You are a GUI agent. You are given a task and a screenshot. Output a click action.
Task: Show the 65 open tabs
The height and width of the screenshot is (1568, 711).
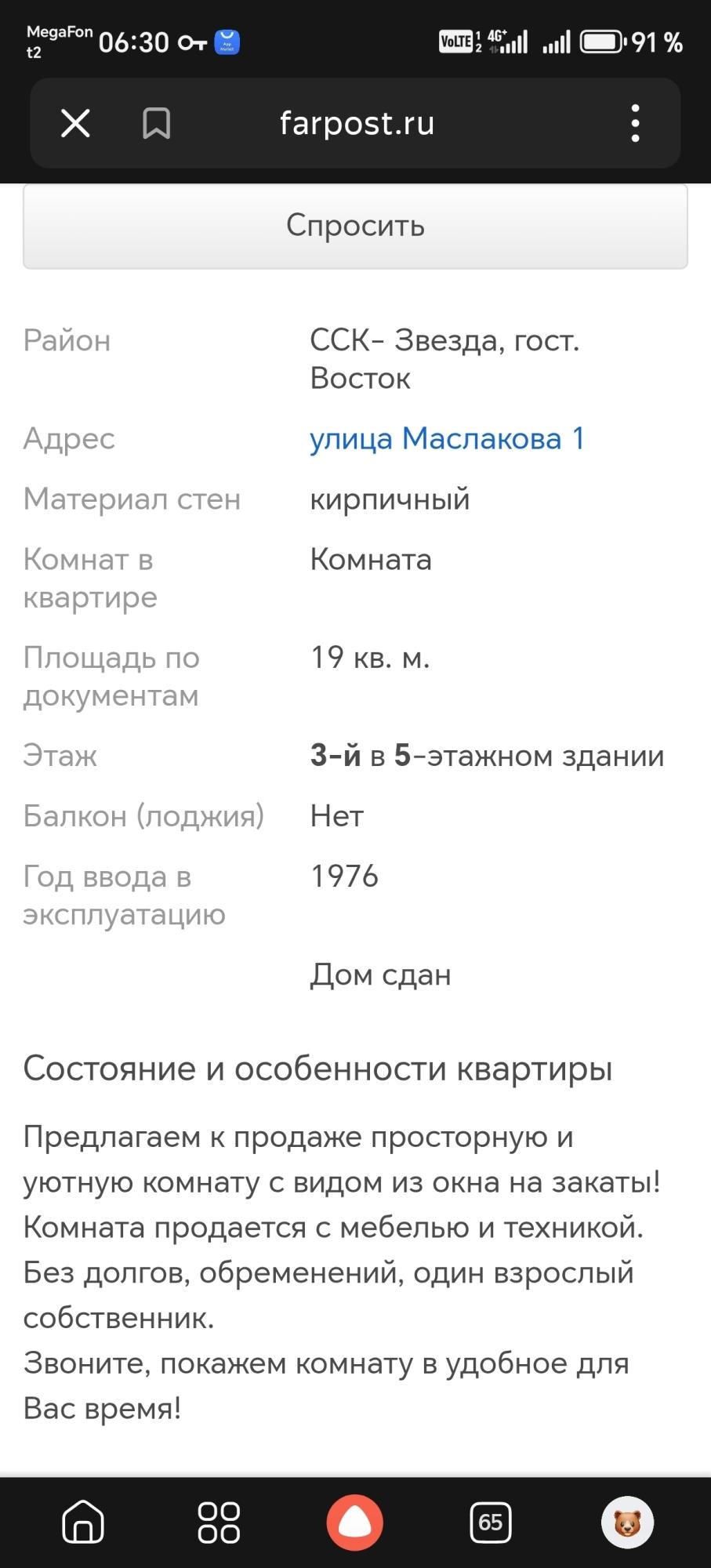pos(491,1523)
